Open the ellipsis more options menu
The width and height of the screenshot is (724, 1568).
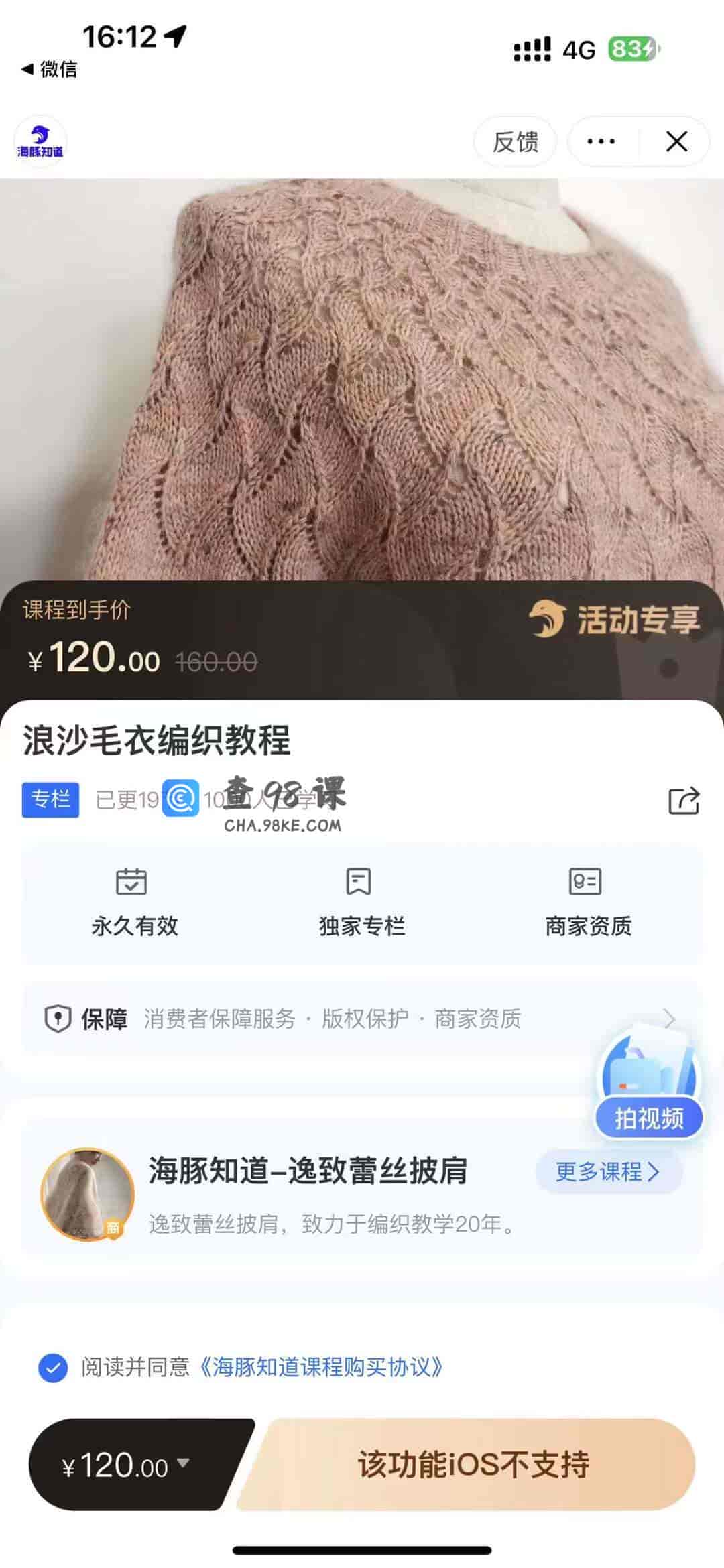coord(602,141)
